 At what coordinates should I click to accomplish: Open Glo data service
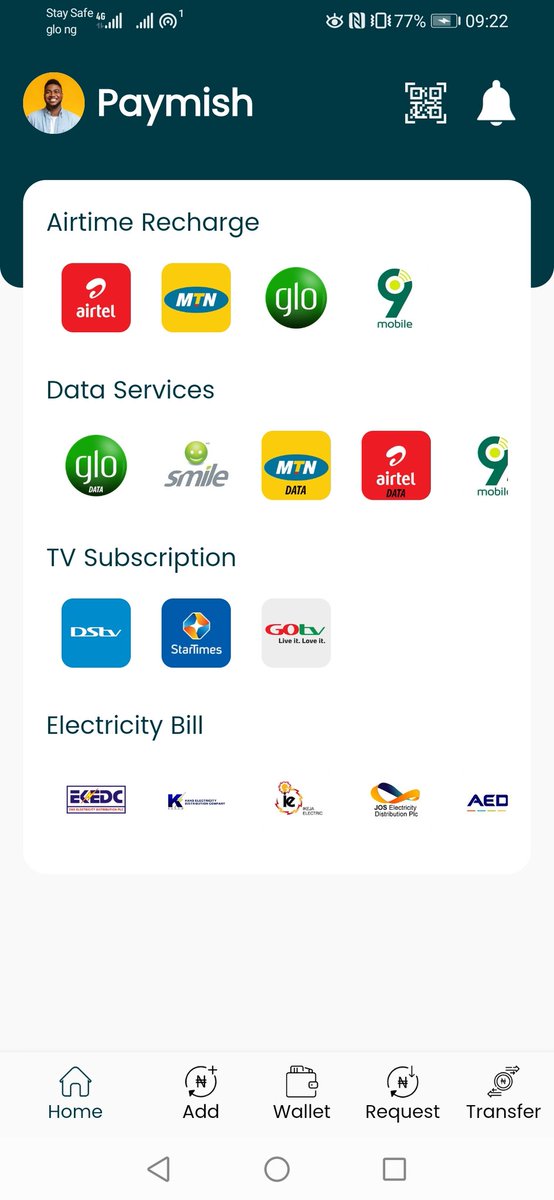point(96,466)
